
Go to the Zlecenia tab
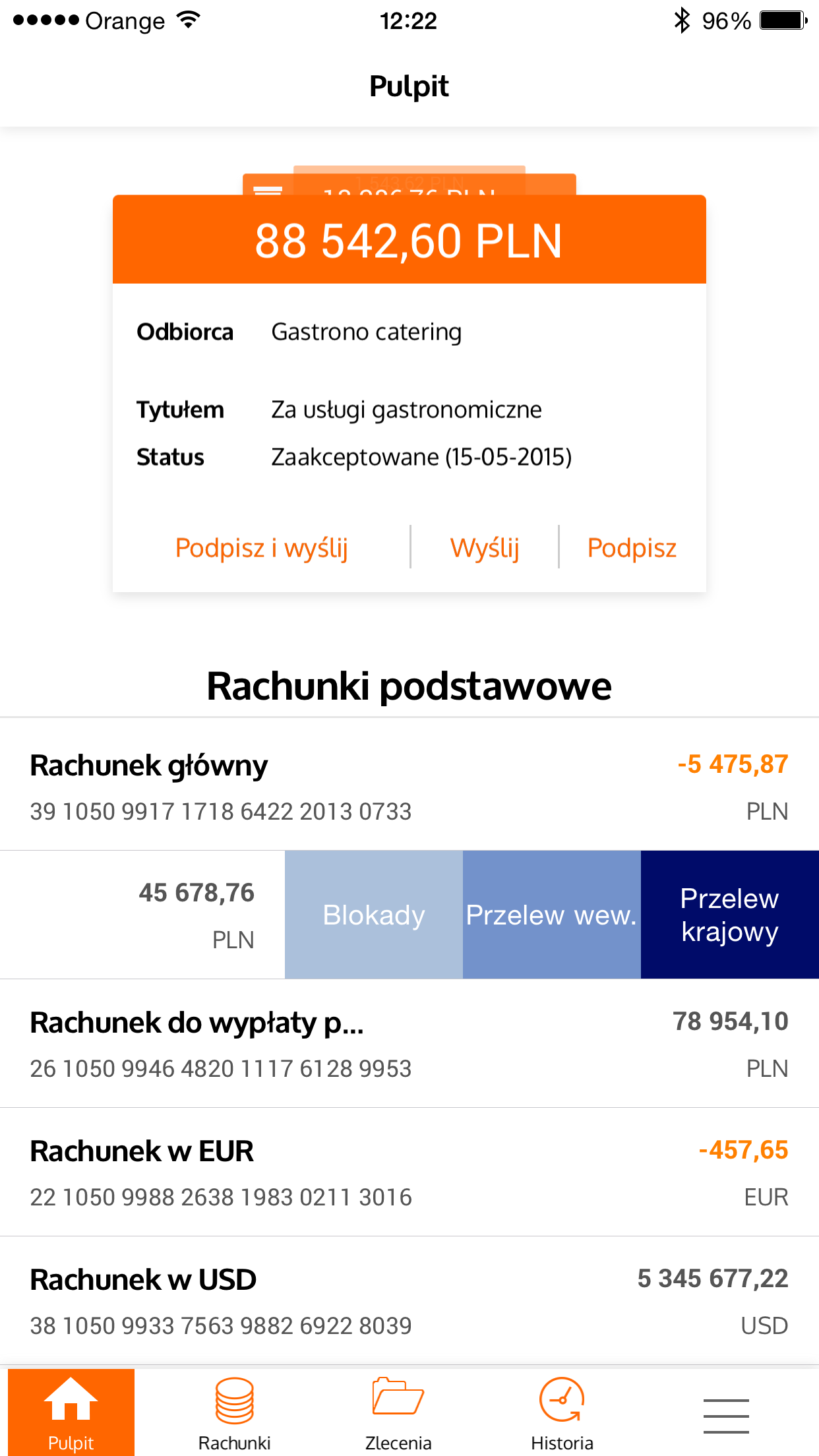pos(398,1412)
